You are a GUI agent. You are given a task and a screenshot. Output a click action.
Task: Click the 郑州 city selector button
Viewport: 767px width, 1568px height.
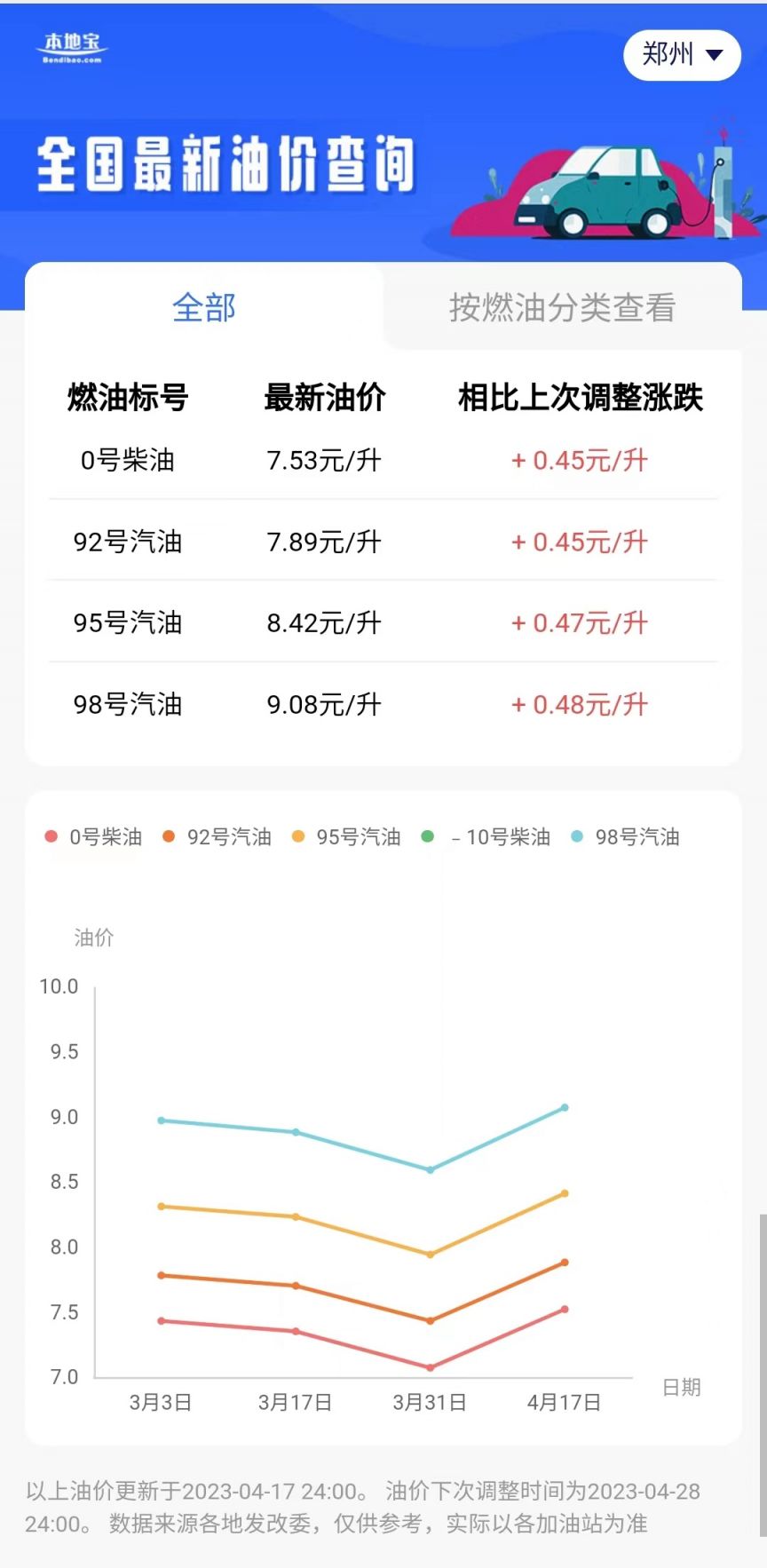(x=681, y=55)
